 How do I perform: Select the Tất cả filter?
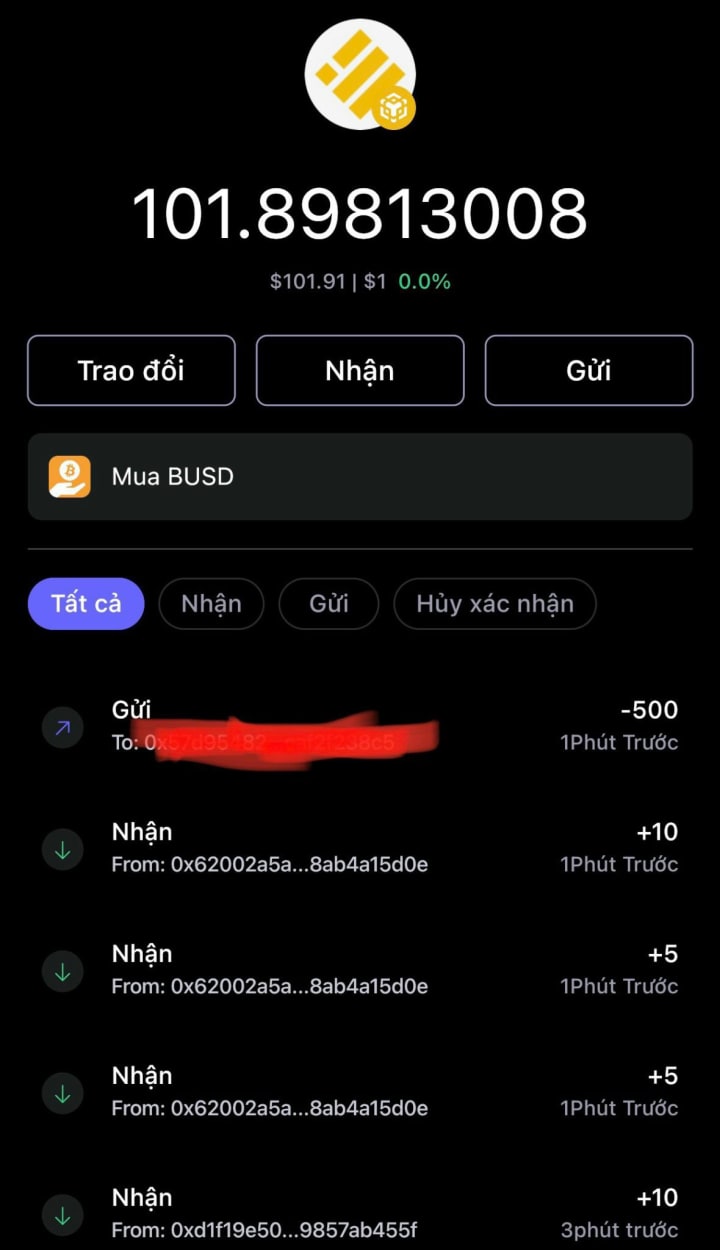(x=86, y=604)
